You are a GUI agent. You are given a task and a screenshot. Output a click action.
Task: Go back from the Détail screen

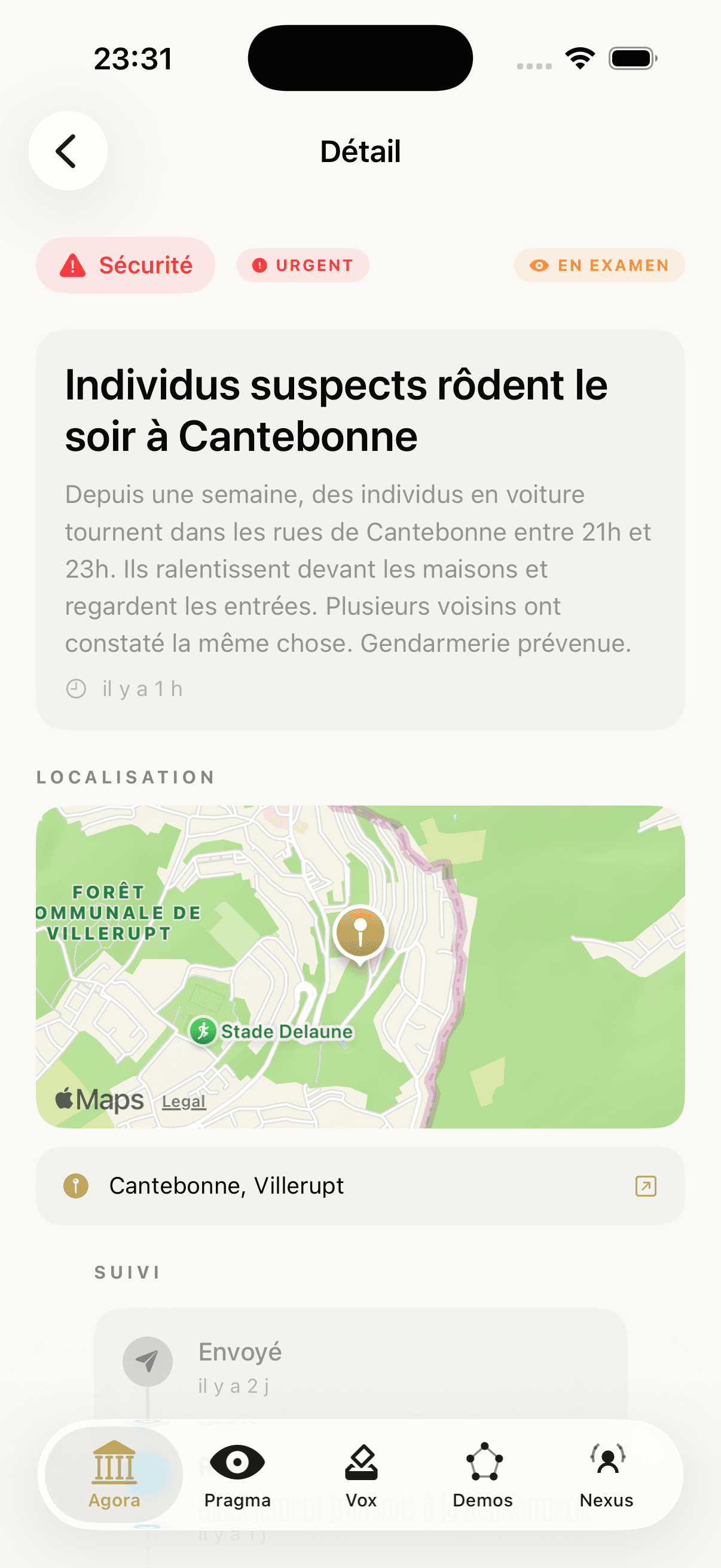(68, 150)
